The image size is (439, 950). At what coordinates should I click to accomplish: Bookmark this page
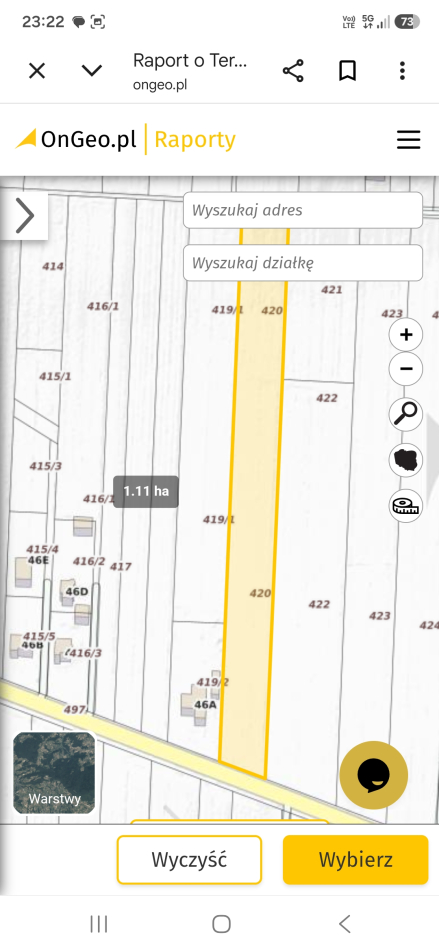tap(347, 71)
